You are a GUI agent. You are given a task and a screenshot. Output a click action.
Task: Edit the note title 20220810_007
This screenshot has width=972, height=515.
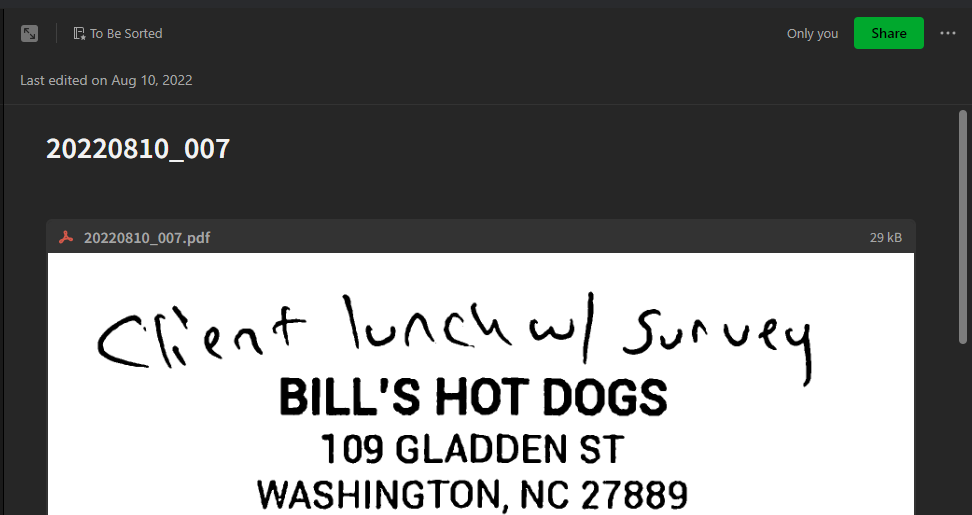tap(138, 149)
